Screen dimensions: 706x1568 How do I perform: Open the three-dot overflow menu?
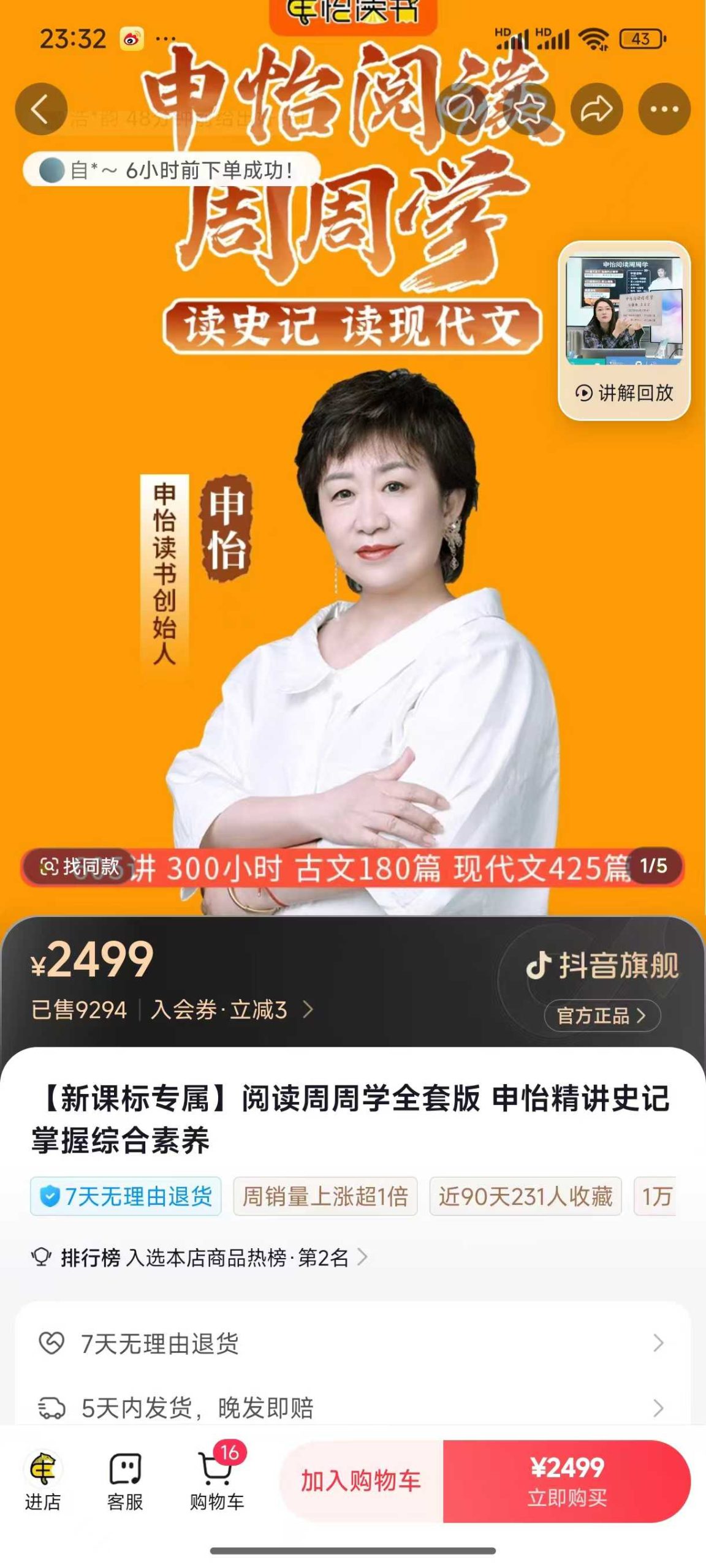(664, 110)
